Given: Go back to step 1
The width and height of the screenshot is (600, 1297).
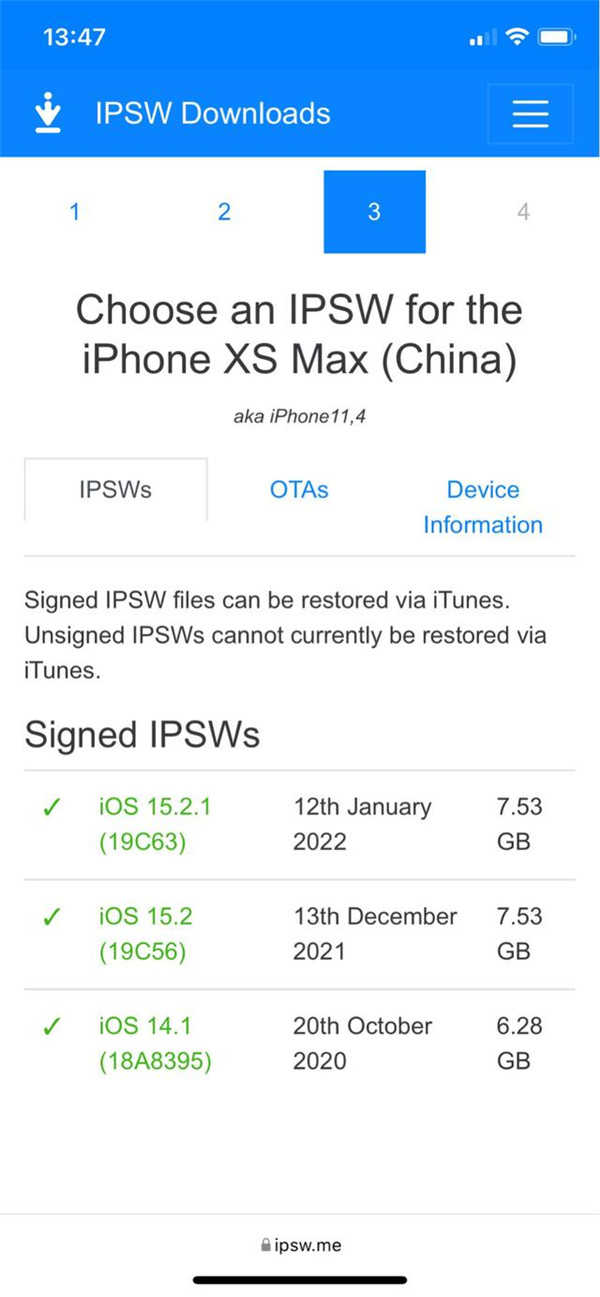Looking at the screenshot, I should (74, 212).
